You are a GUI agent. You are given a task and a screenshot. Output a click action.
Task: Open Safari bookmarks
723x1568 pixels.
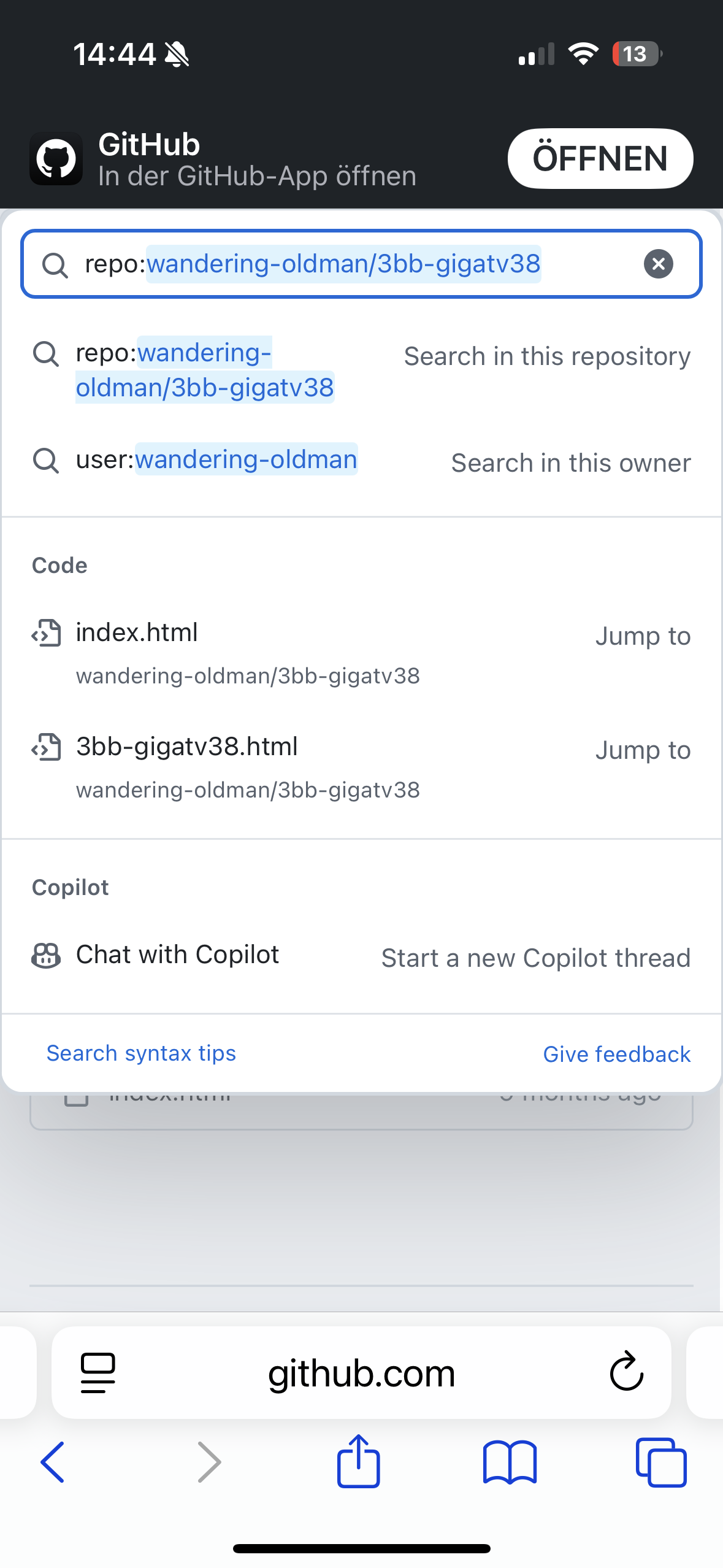tap(510, 1462)
